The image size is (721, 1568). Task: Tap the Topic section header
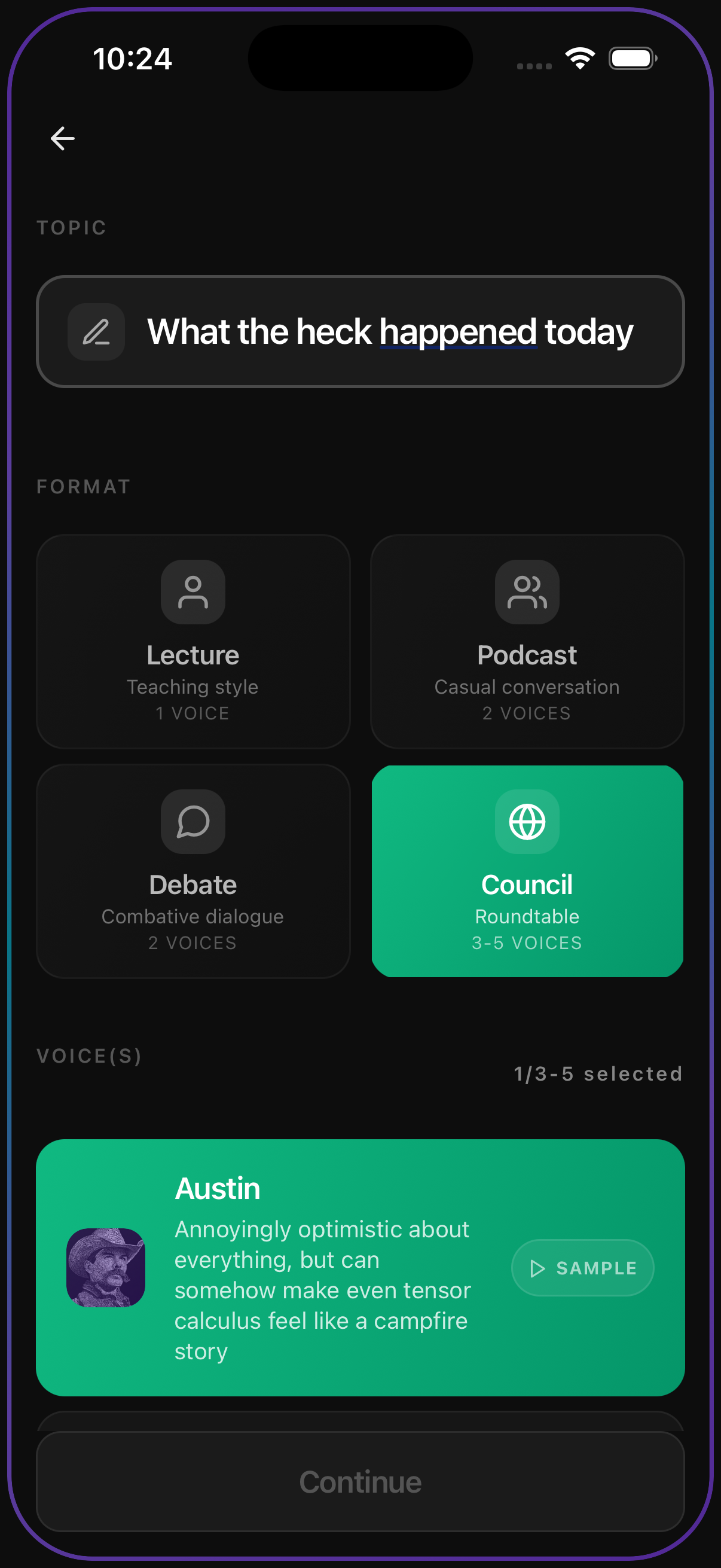(x=71, y=227)
